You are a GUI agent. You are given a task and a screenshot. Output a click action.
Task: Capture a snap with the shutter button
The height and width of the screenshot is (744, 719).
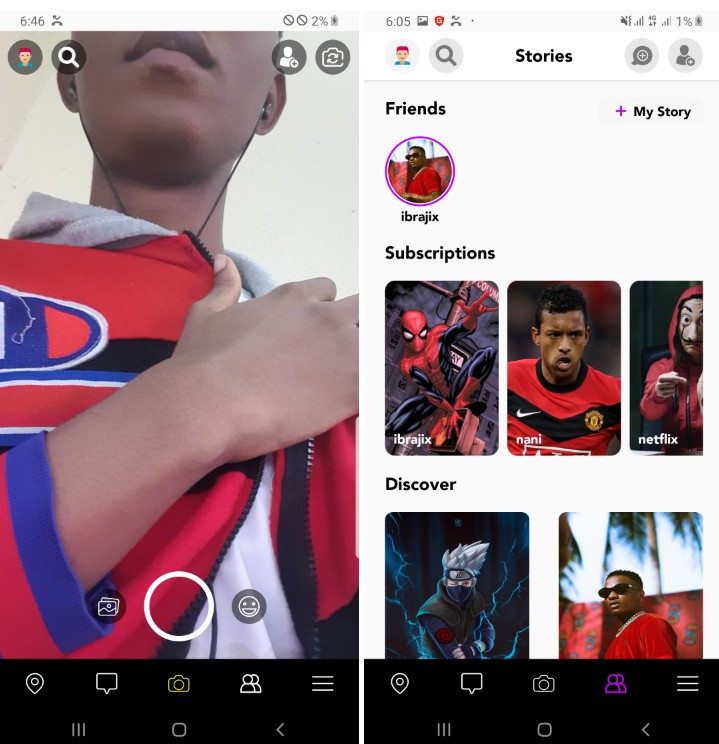point(179,605)
